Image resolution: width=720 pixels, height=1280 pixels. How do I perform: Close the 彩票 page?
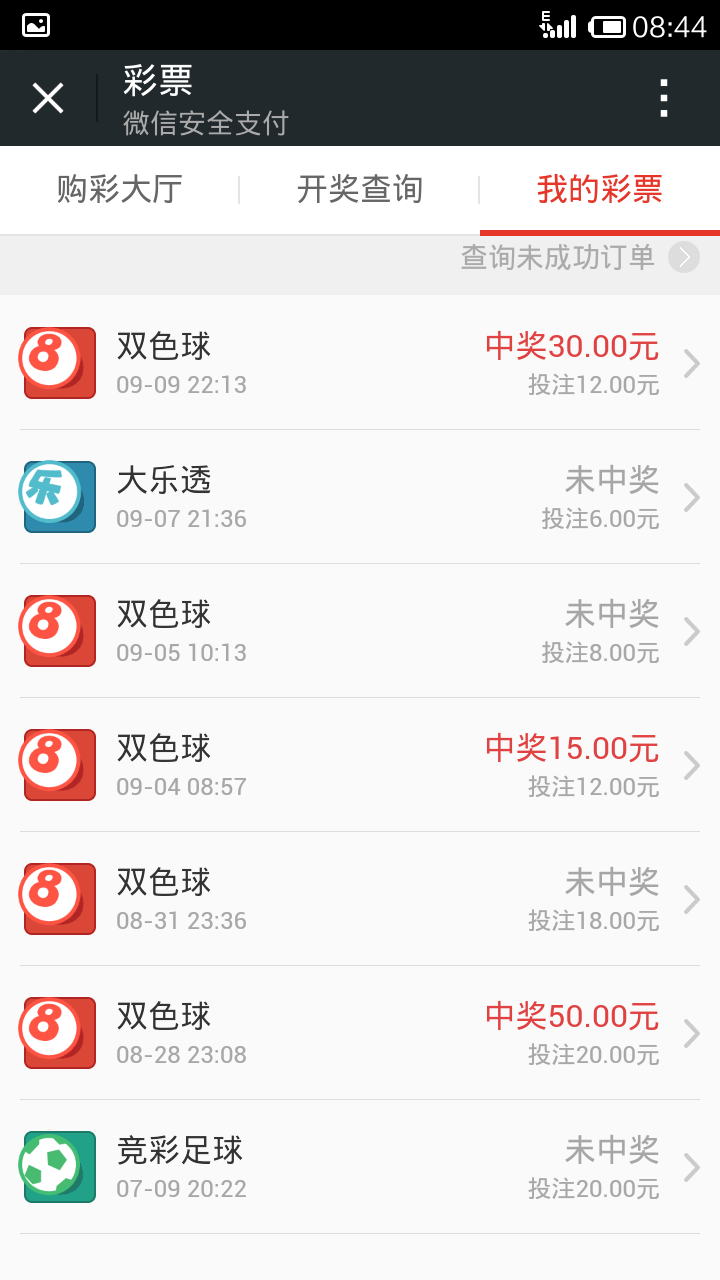(x=48, y=98)
